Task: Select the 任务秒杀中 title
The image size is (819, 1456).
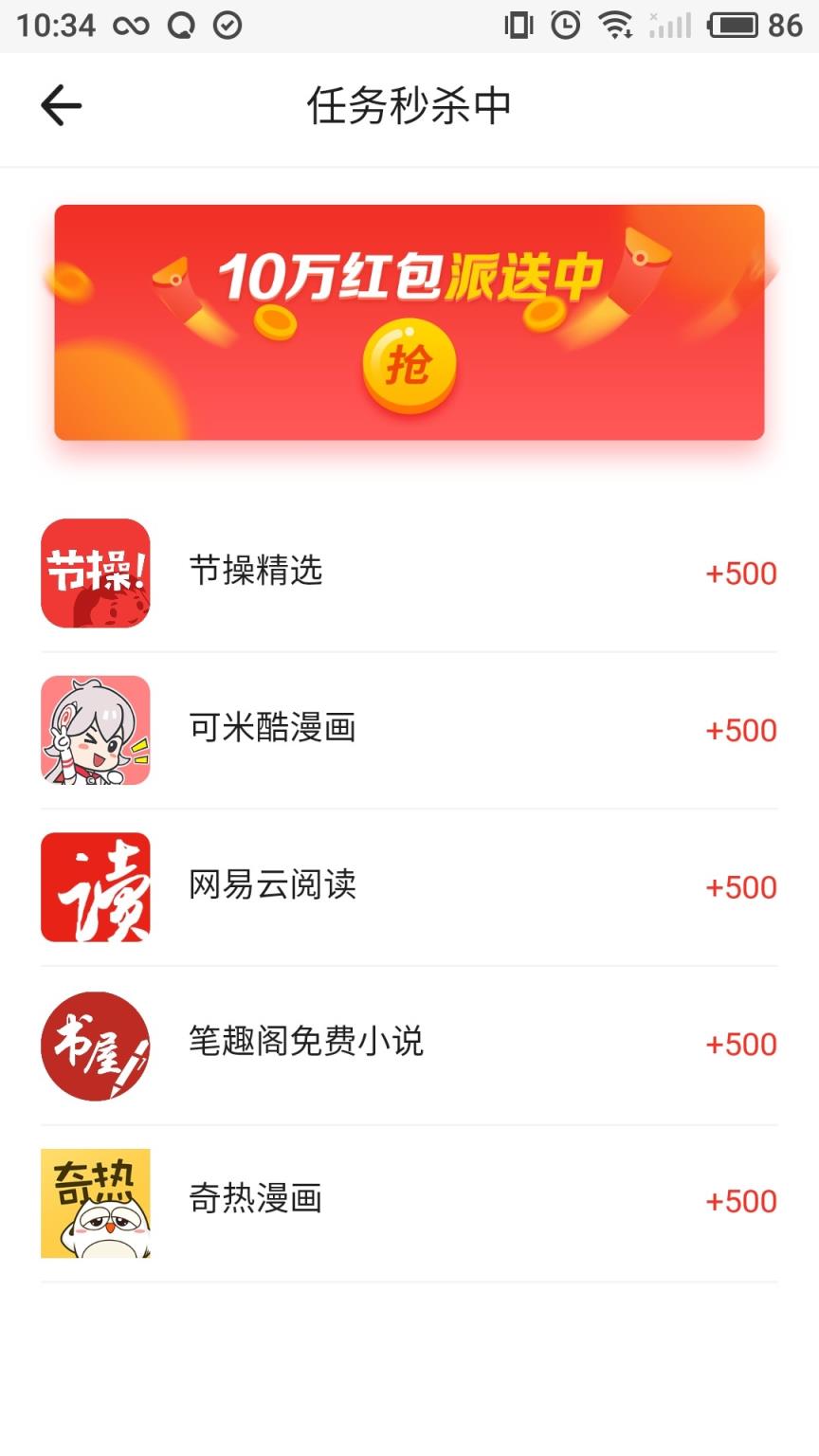Action: 408,105
